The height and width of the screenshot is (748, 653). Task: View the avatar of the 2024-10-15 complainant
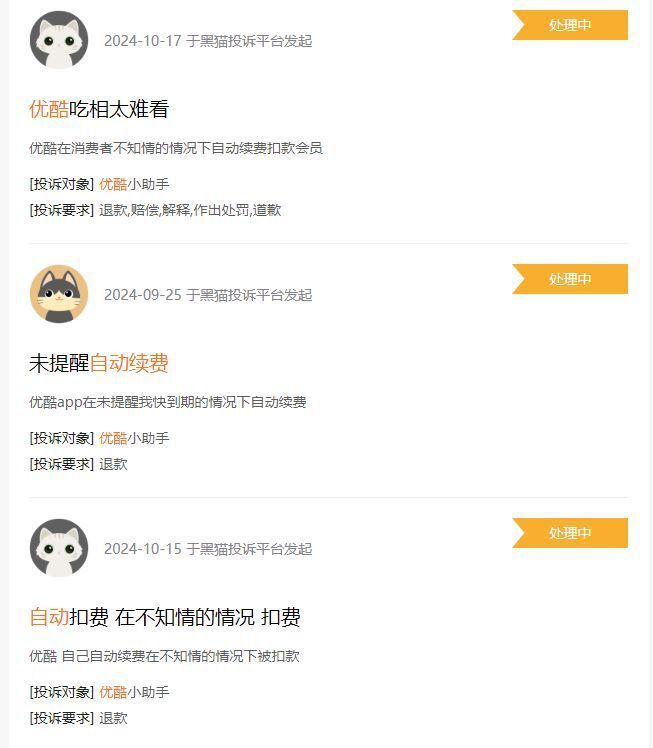[x=59, y=548]
